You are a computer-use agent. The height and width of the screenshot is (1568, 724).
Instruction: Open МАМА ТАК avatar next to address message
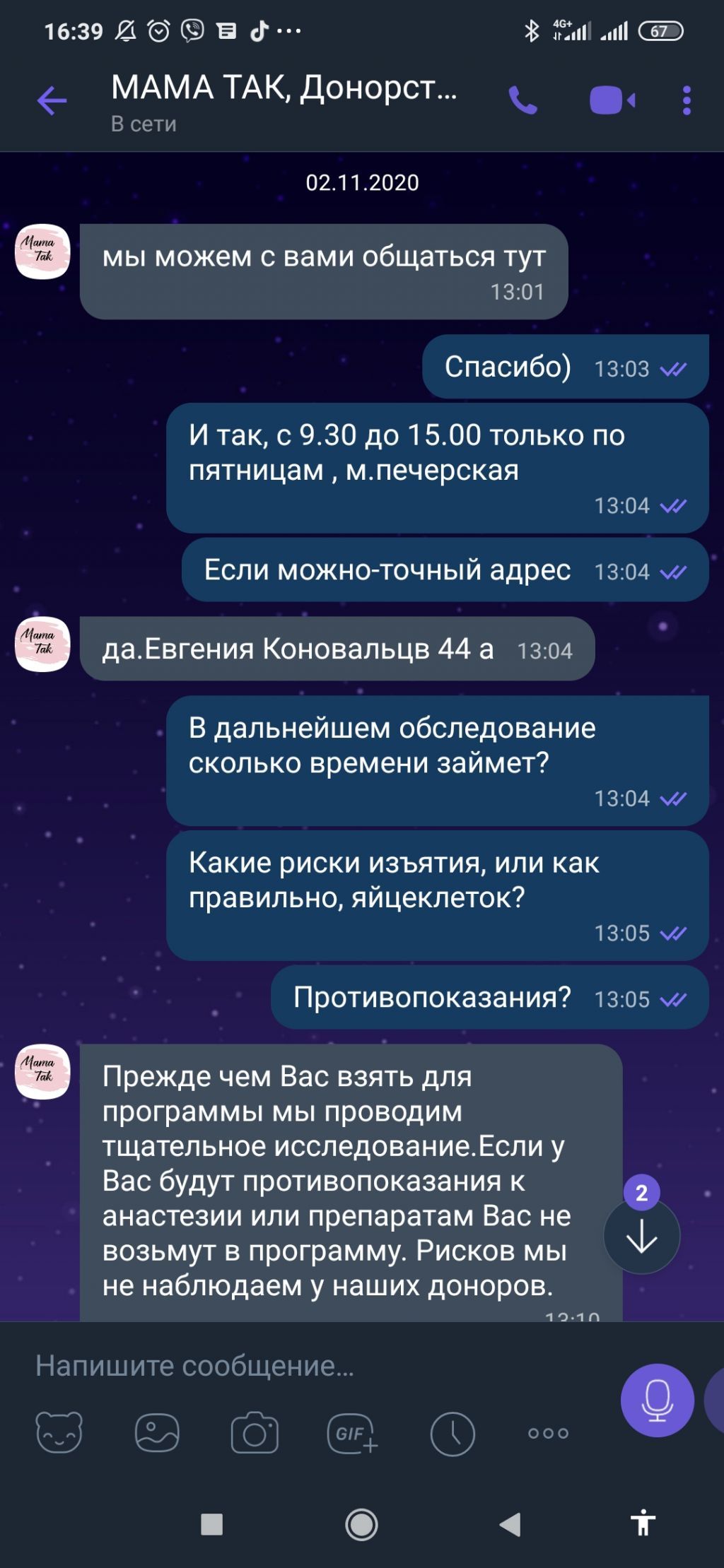coord(43,644)
